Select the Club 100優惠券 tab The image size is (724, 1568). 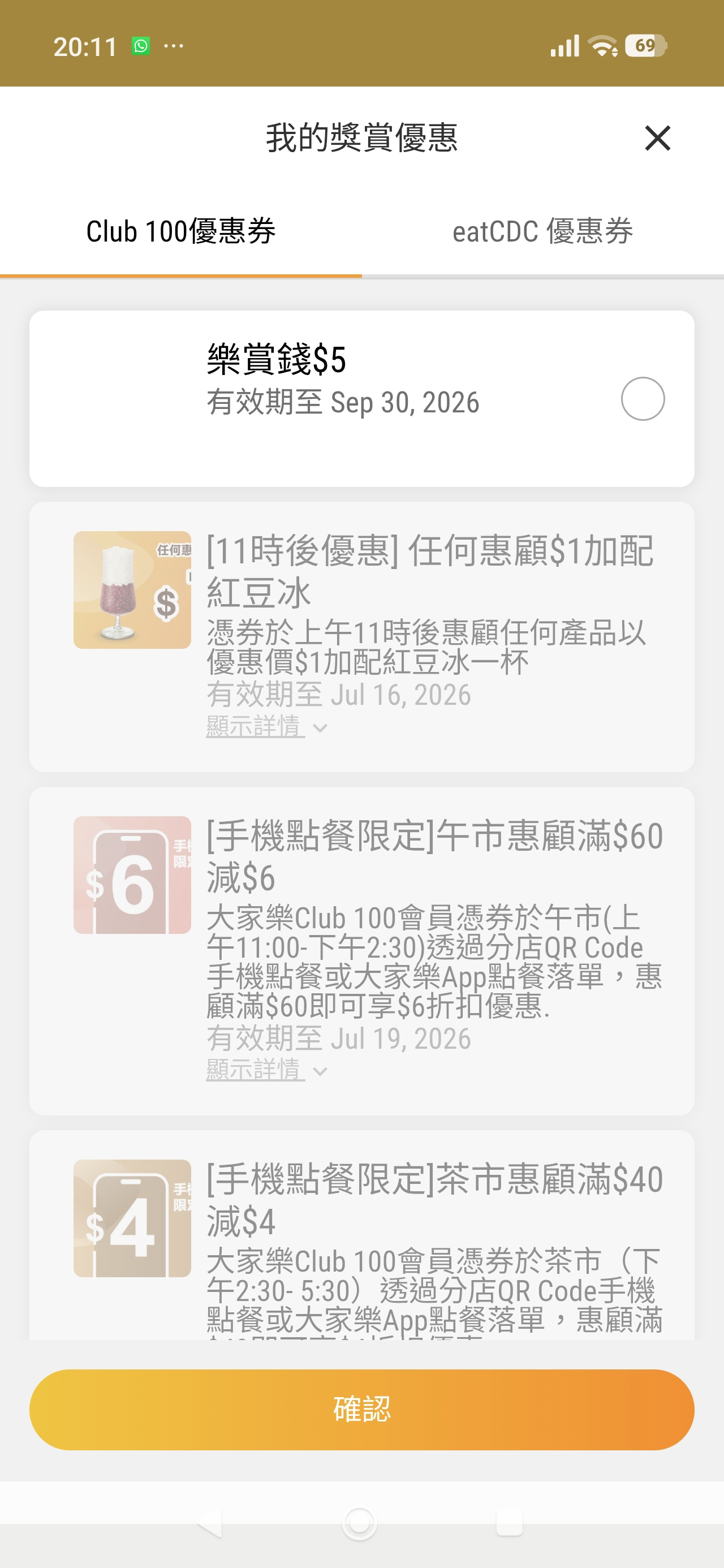(181, 232)
